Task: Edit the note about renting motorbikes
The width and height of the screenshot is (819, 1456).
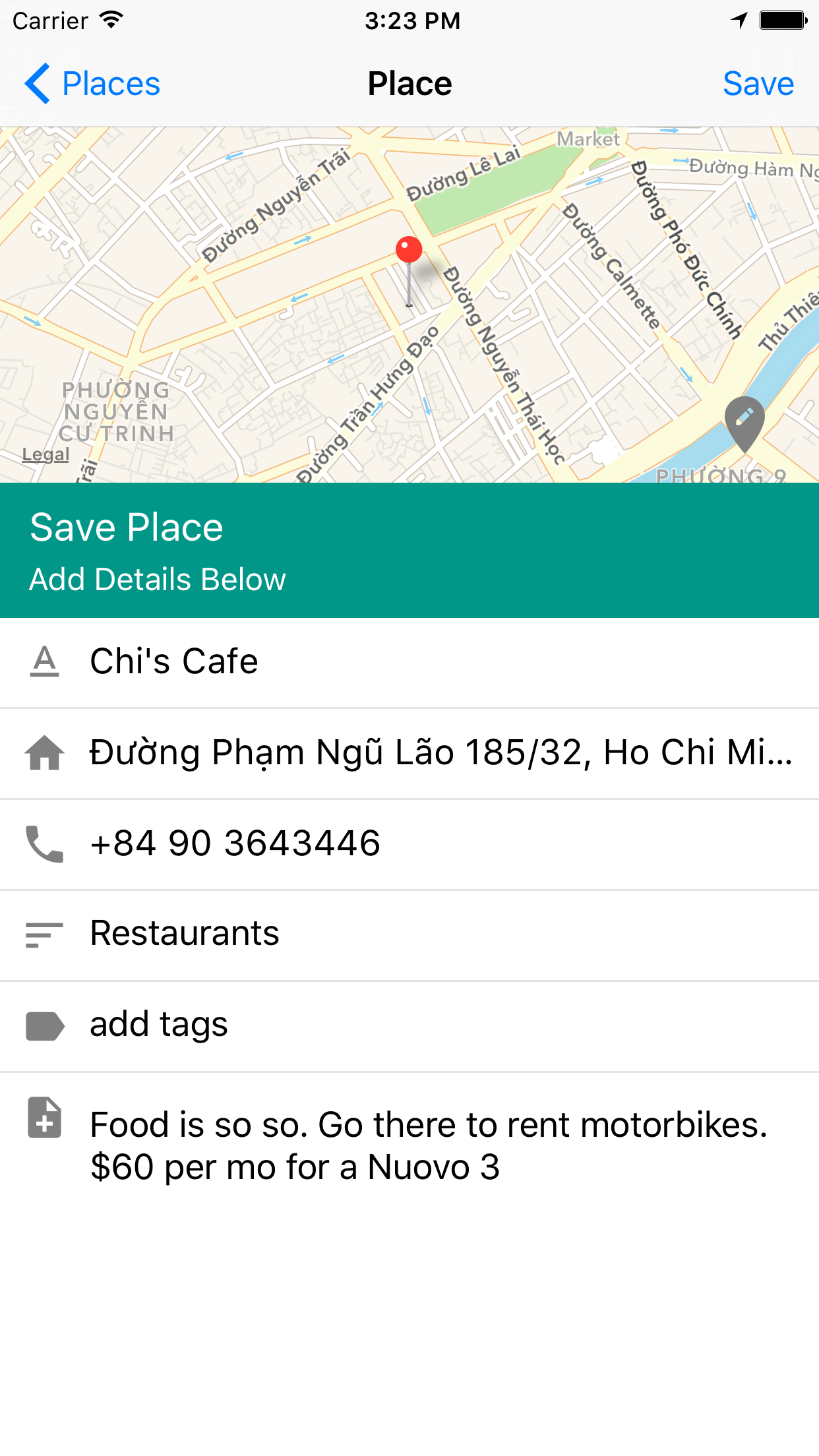Action: pos(429,1145)
